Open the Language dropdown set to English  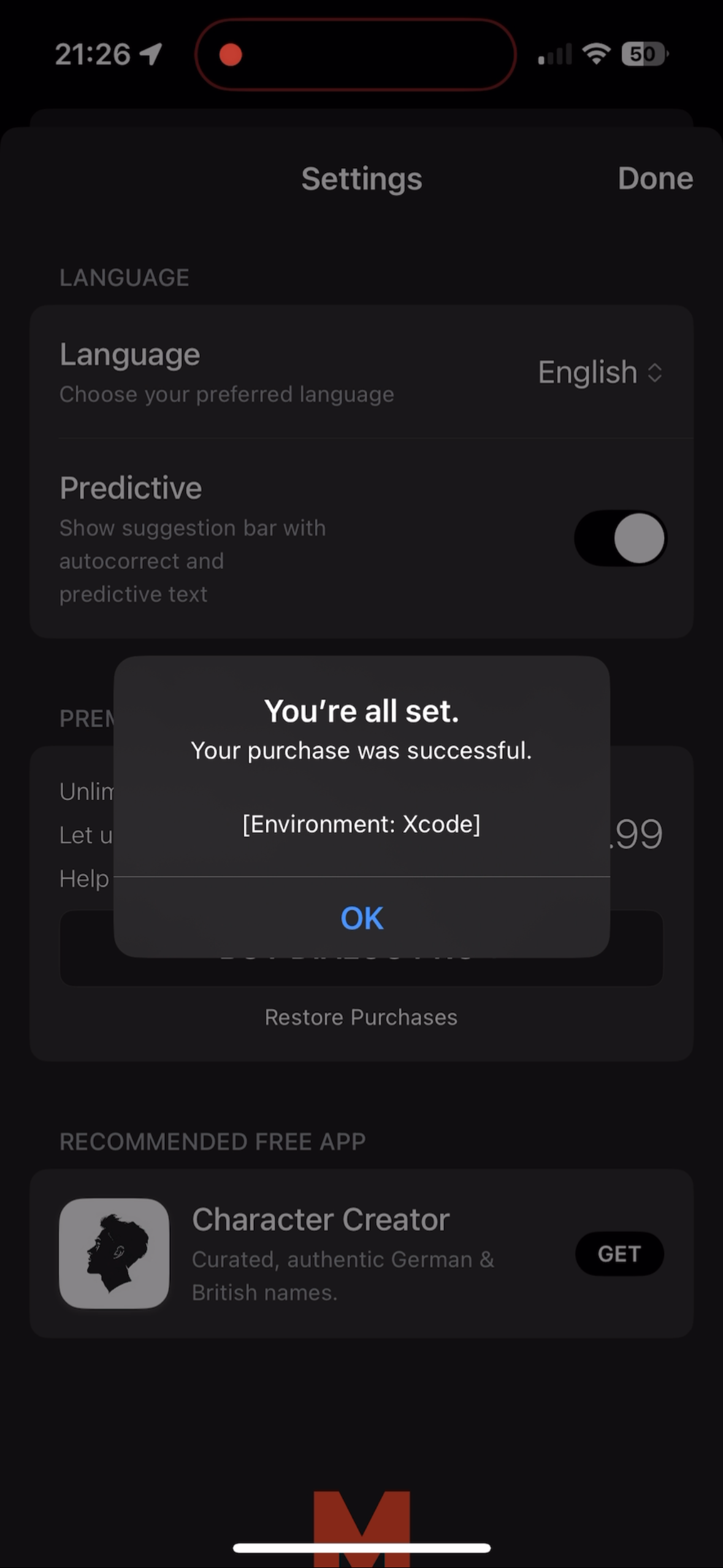tap(599, 372)
